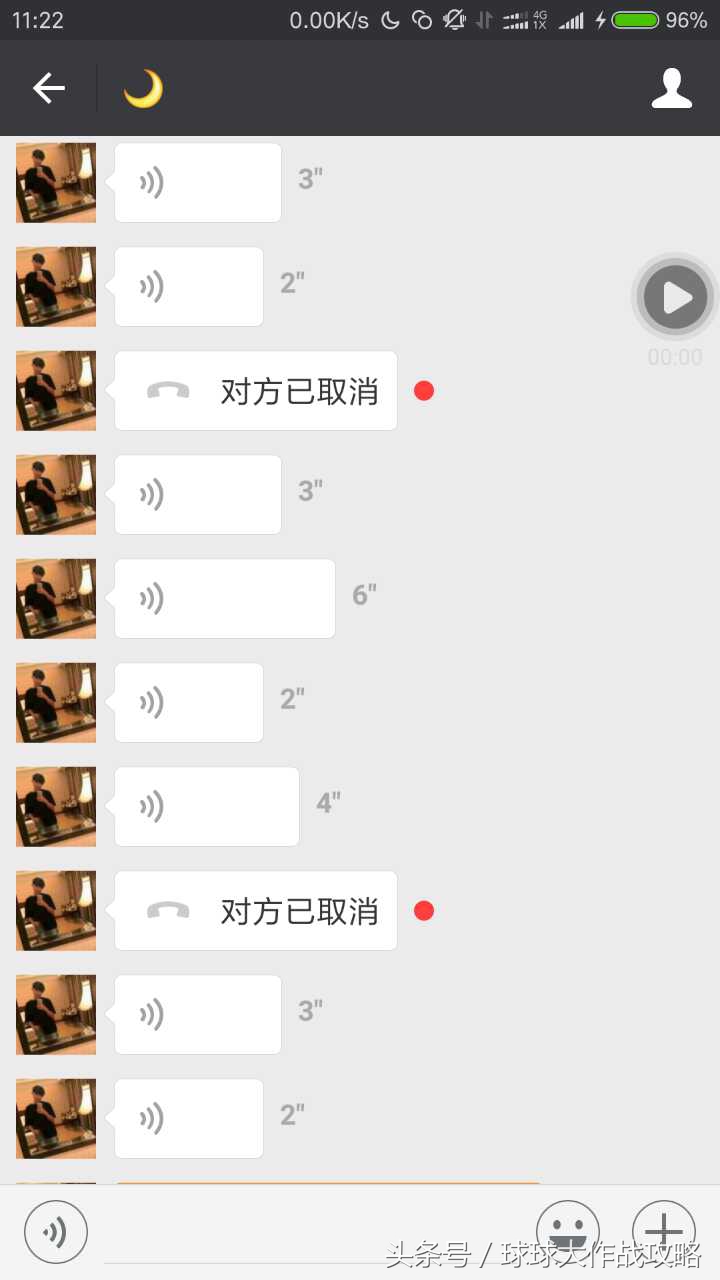Tap the back arrow to exit the chat
This screenshot has width=720, height=1280.
[48, 87]
